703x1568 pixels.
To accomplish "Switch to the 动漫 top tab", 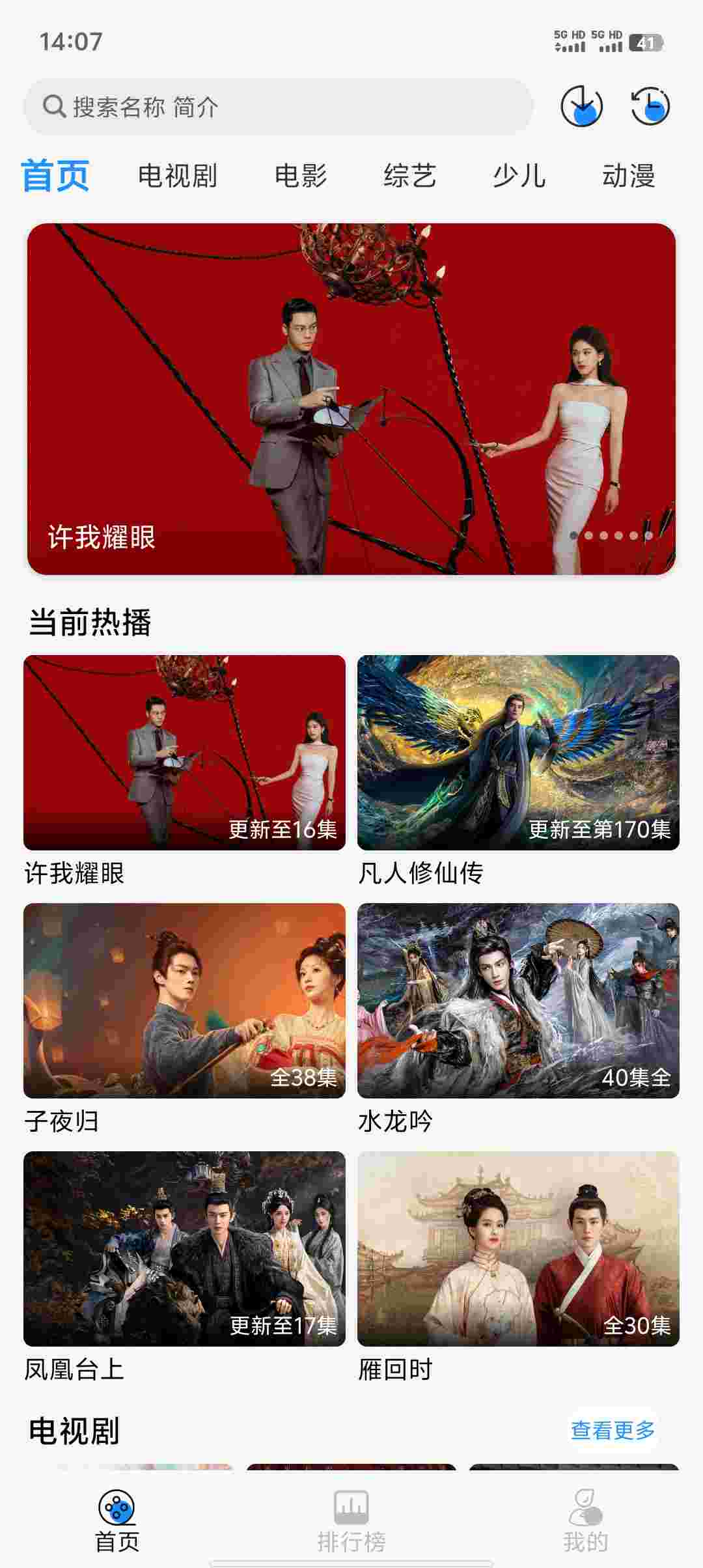I will [628, 176].
